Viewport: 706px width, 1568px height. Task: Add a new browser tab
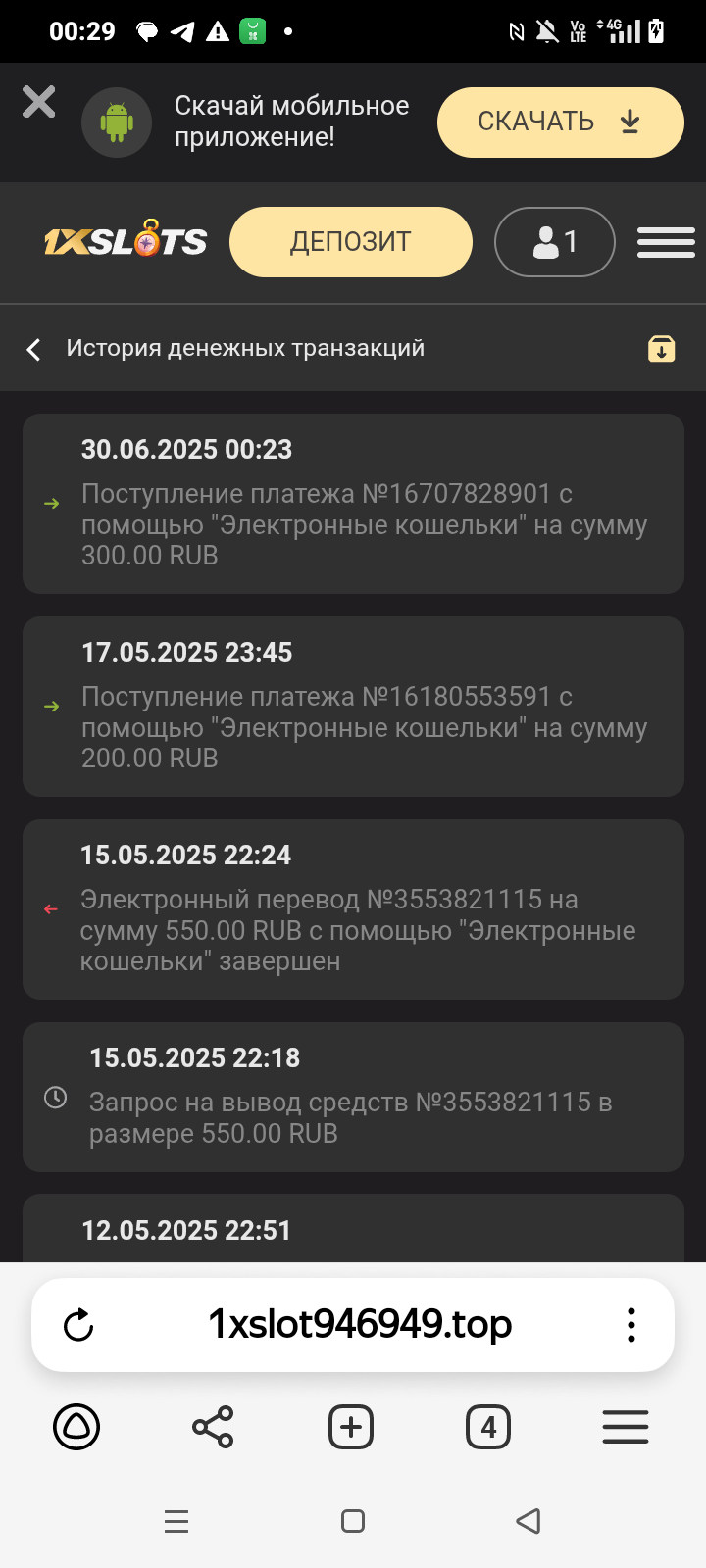351,1427
